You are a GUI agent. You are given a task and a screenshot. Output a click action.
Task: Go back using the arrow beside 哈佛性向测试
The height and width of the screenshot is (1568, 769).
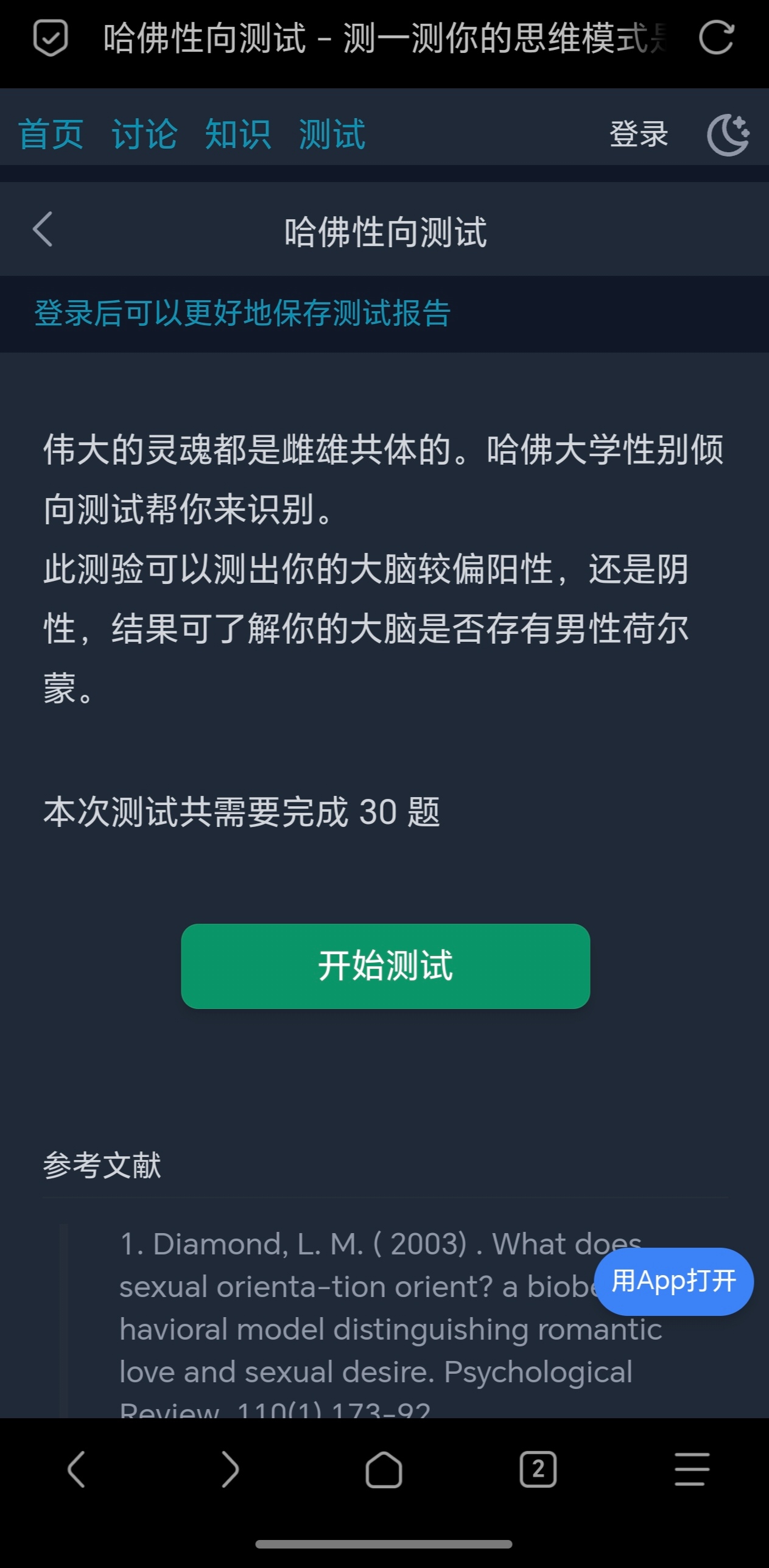coord(43,230)
